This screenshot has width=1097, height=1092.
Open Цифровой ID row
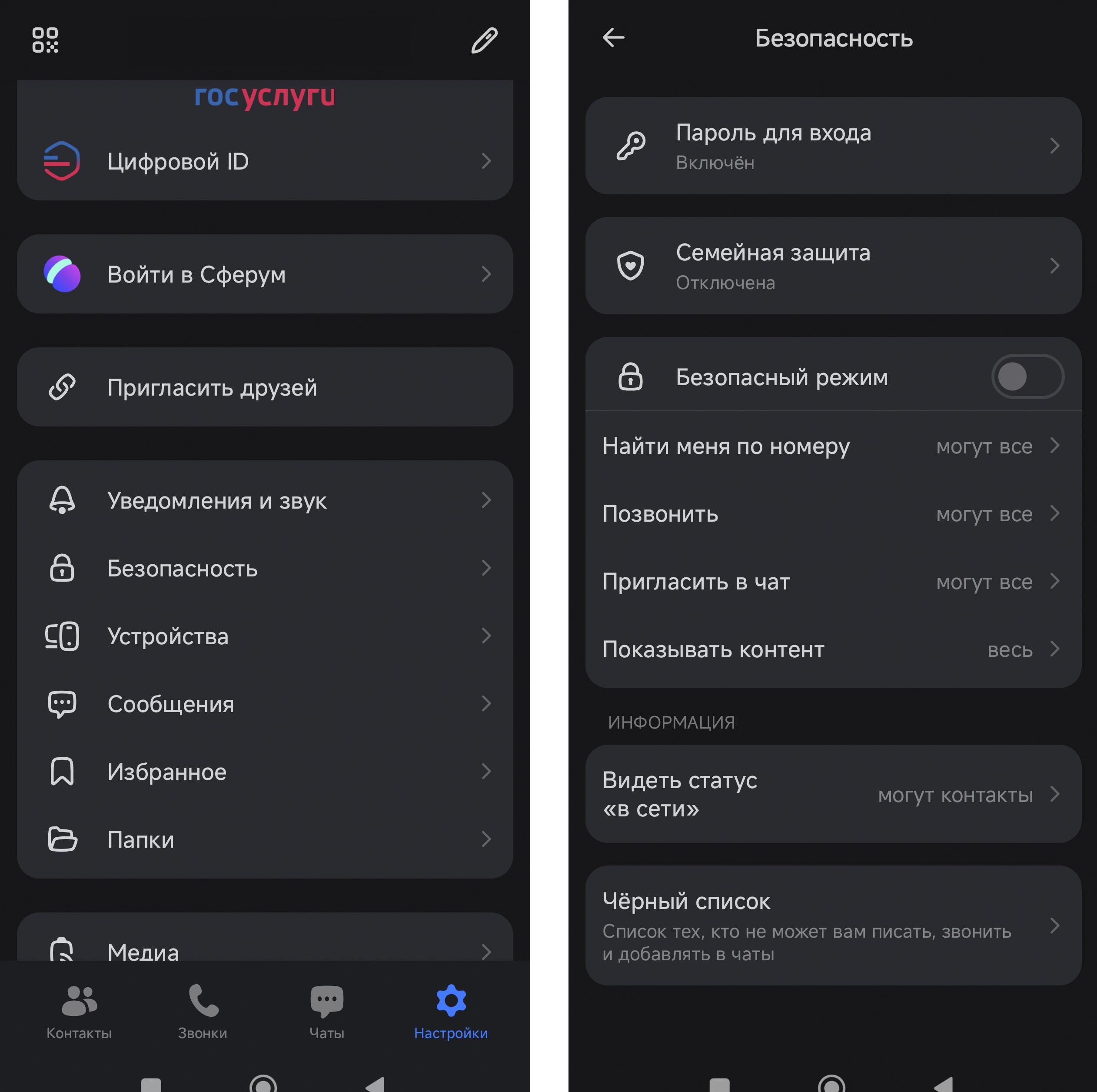[265, 162]
